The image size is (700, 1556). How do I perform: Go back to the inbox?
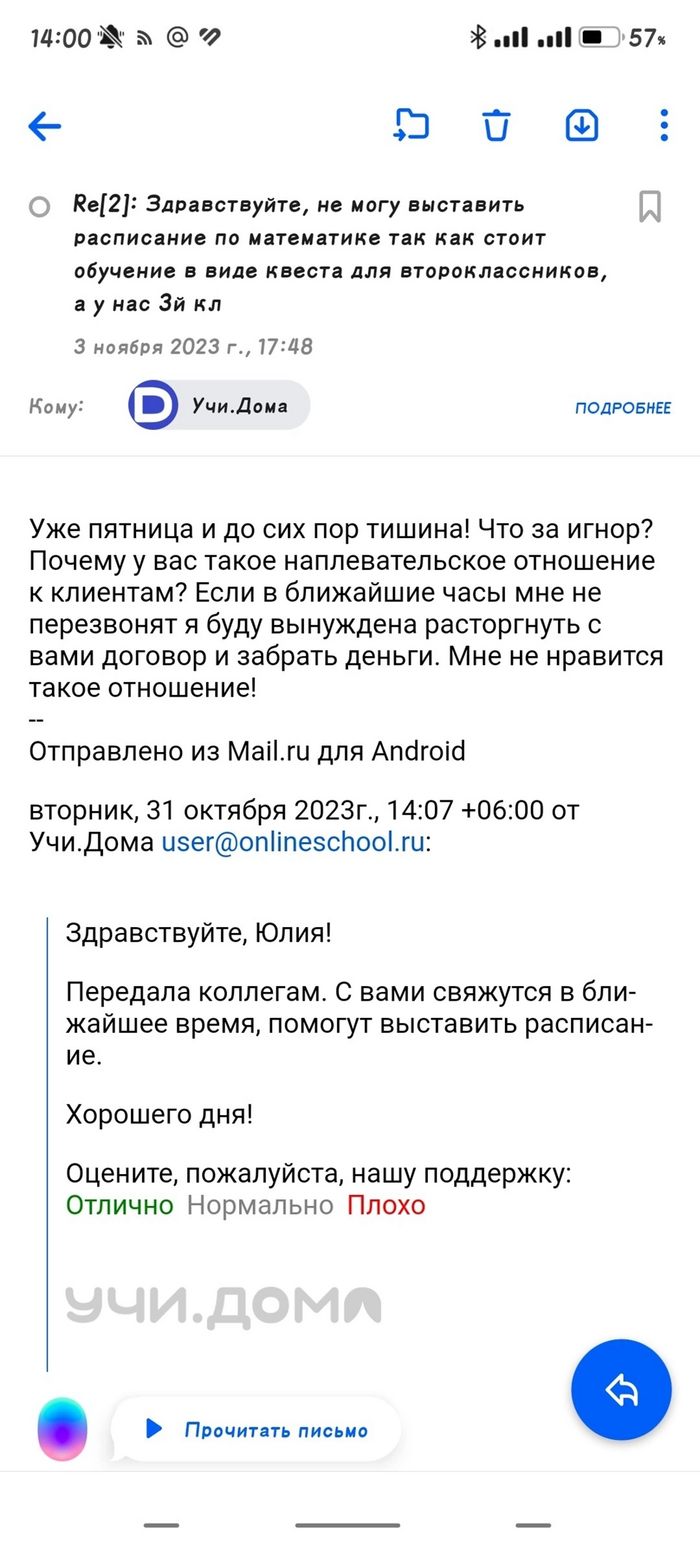pos(45,126)
